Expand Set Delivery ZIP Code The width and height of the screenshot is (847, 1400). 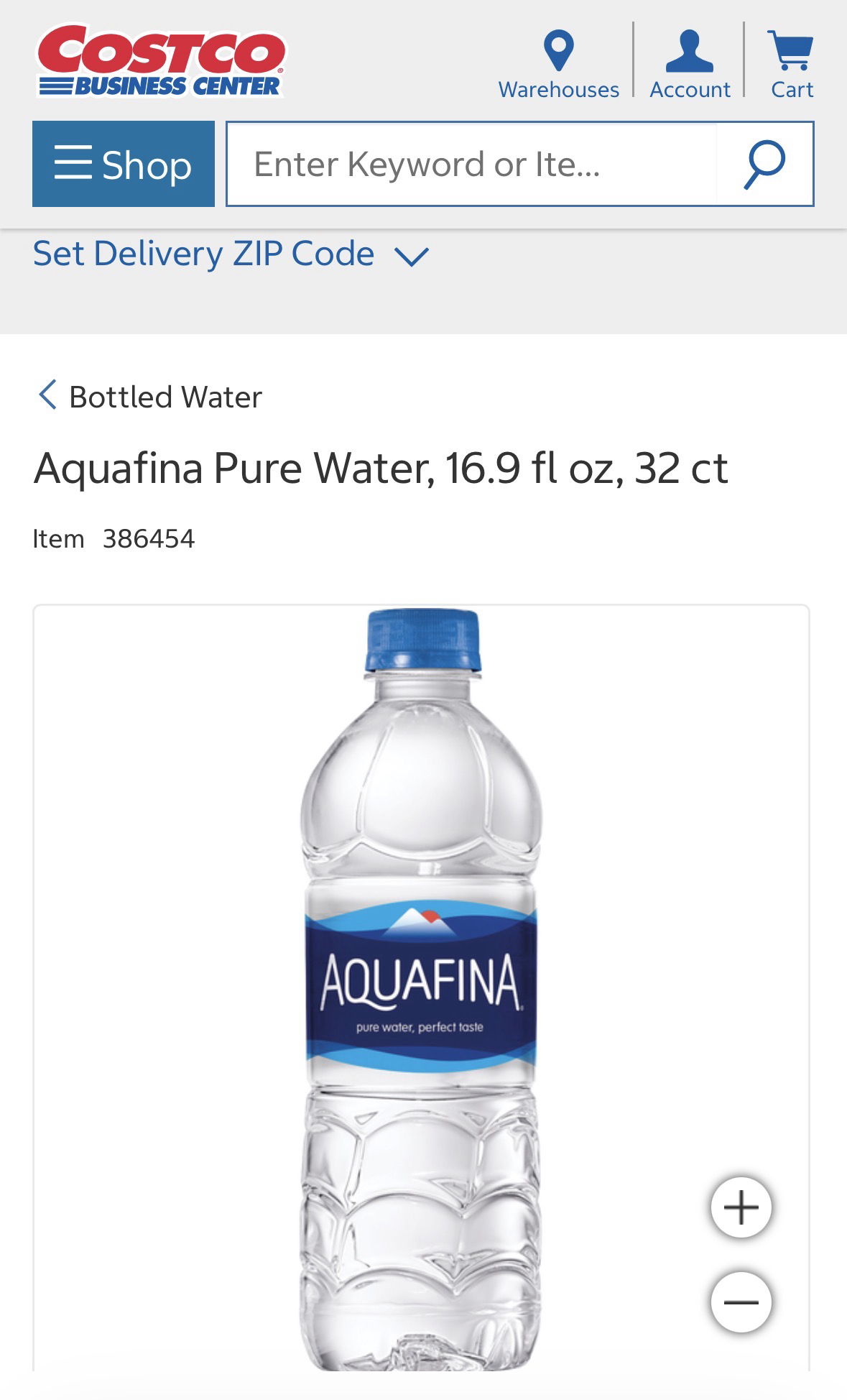[x=230, y=254]
